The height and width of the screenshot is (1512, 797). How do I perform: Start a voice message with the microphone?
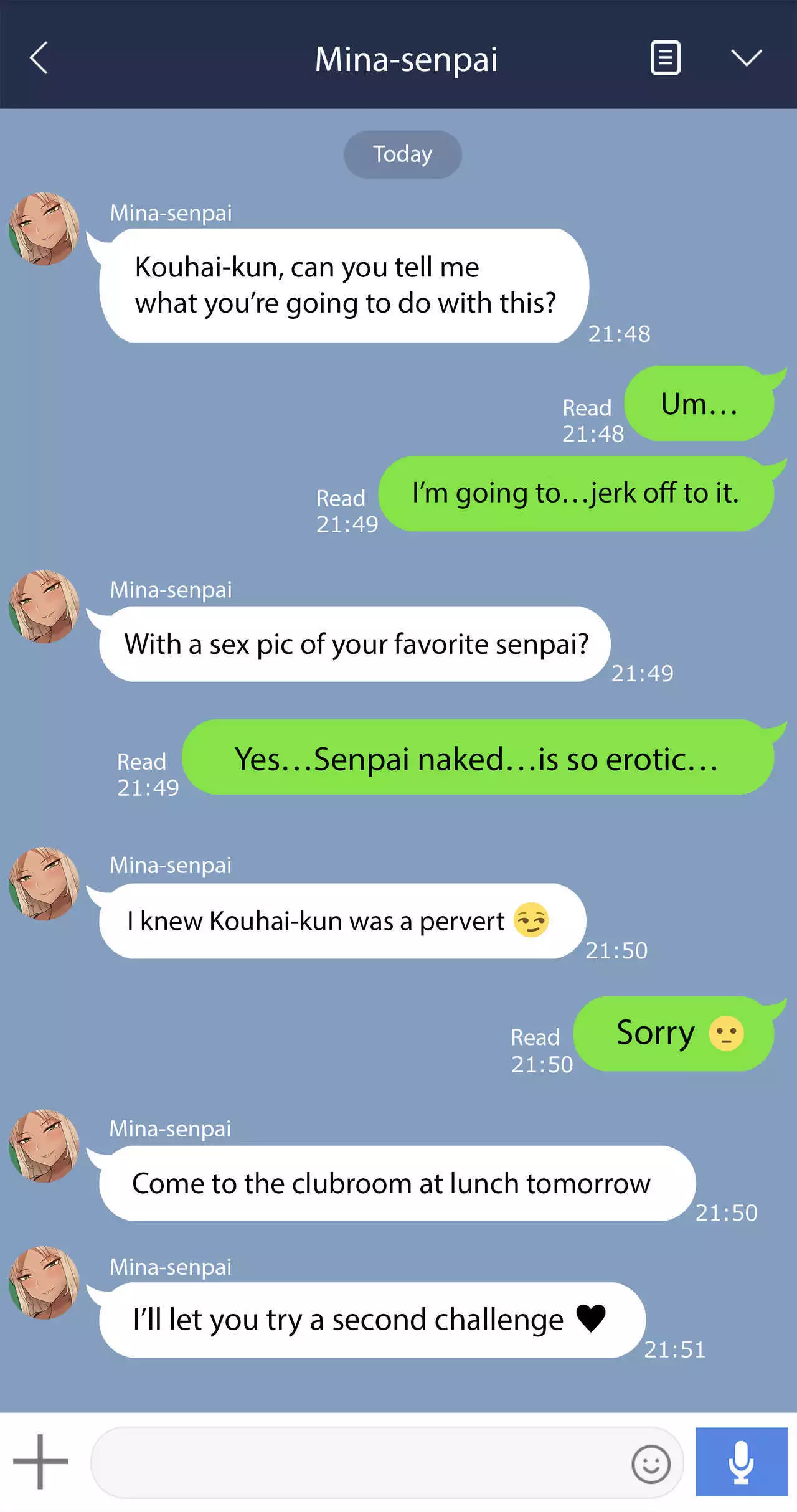[x=741, y=1462]
